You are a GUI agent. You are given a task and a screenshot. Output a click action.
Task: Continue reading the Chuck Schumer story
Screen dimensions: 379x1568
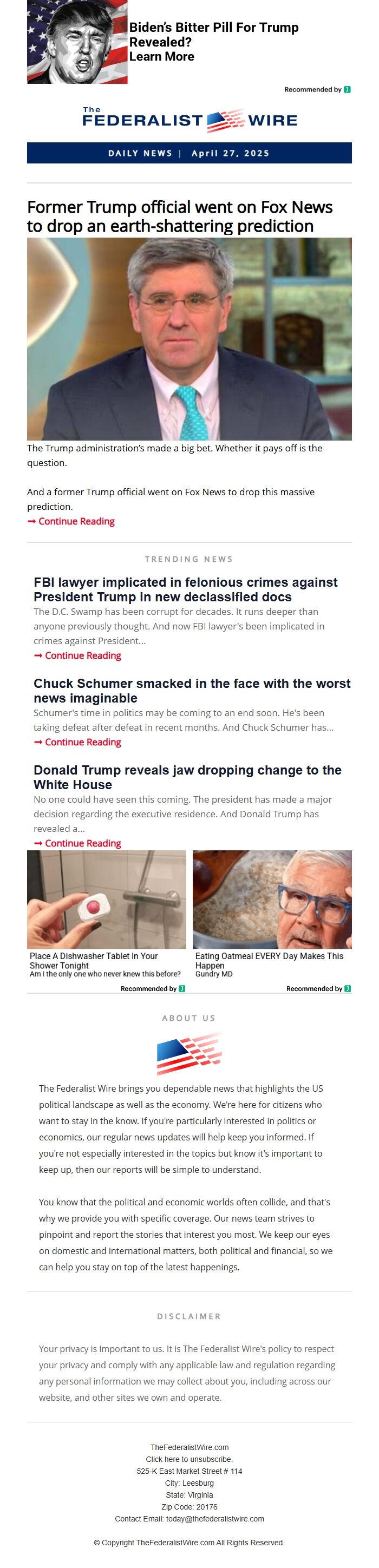click(83, 742)
